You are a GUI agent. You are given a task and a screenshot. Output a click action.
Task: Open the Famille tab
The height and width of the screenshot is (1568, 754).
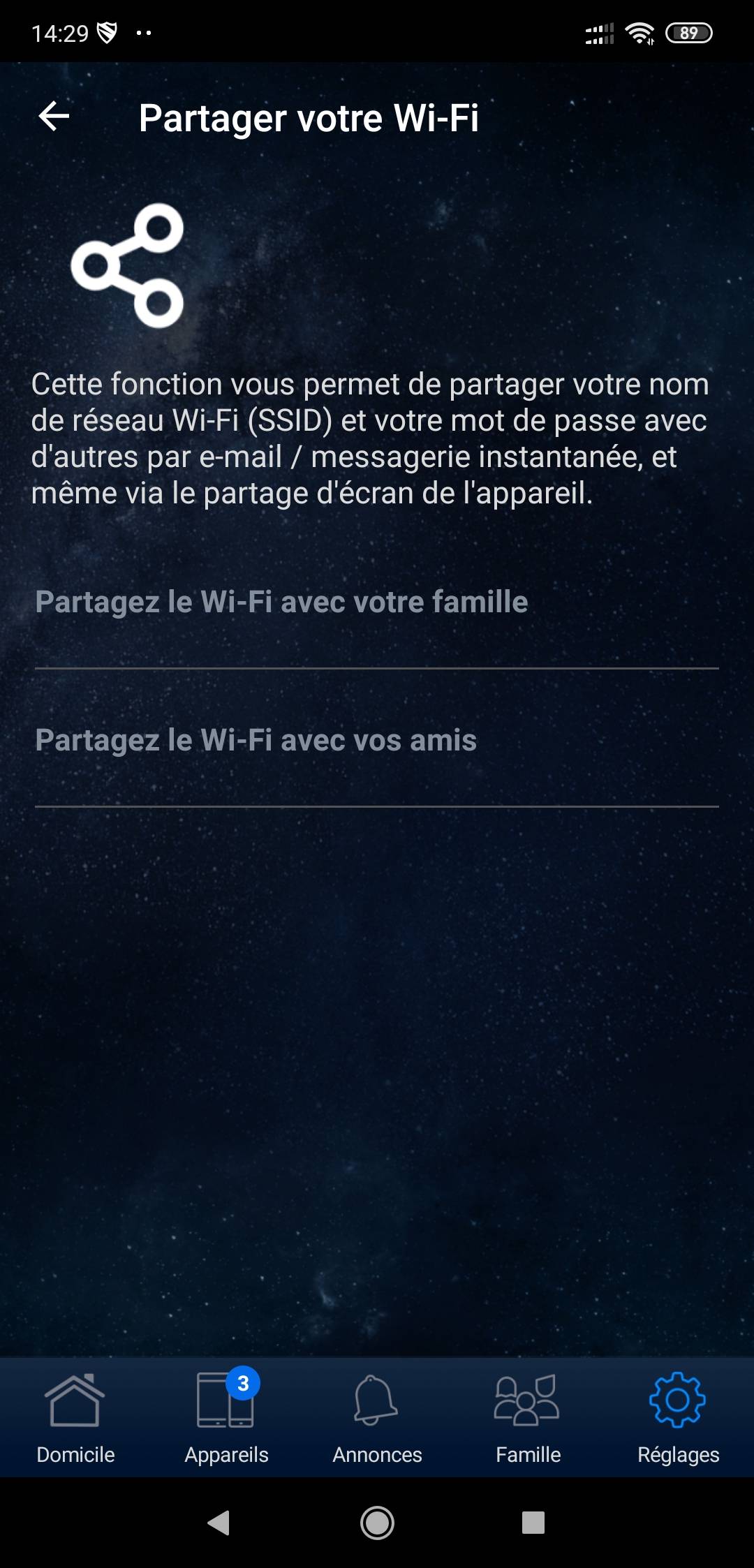click(528, 1418)
